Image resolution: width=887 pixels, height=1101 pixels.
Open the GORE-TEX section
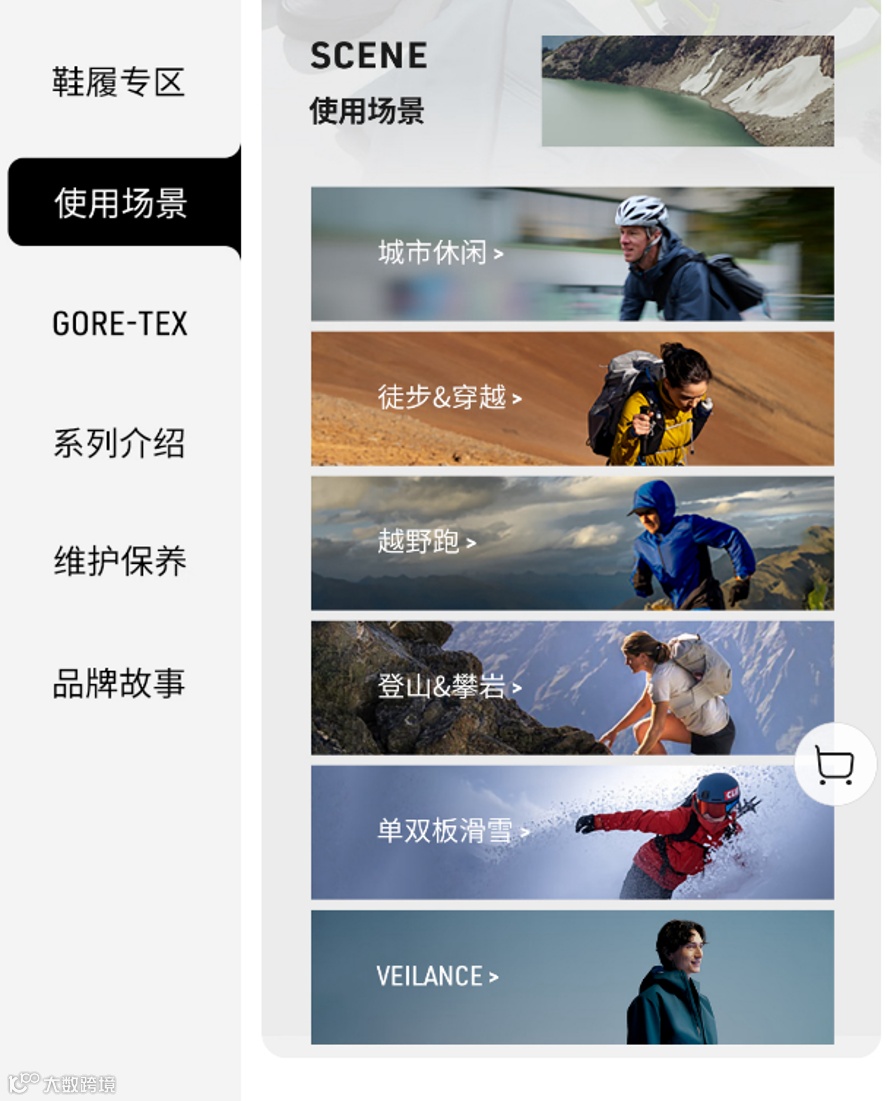coord(120,324)
